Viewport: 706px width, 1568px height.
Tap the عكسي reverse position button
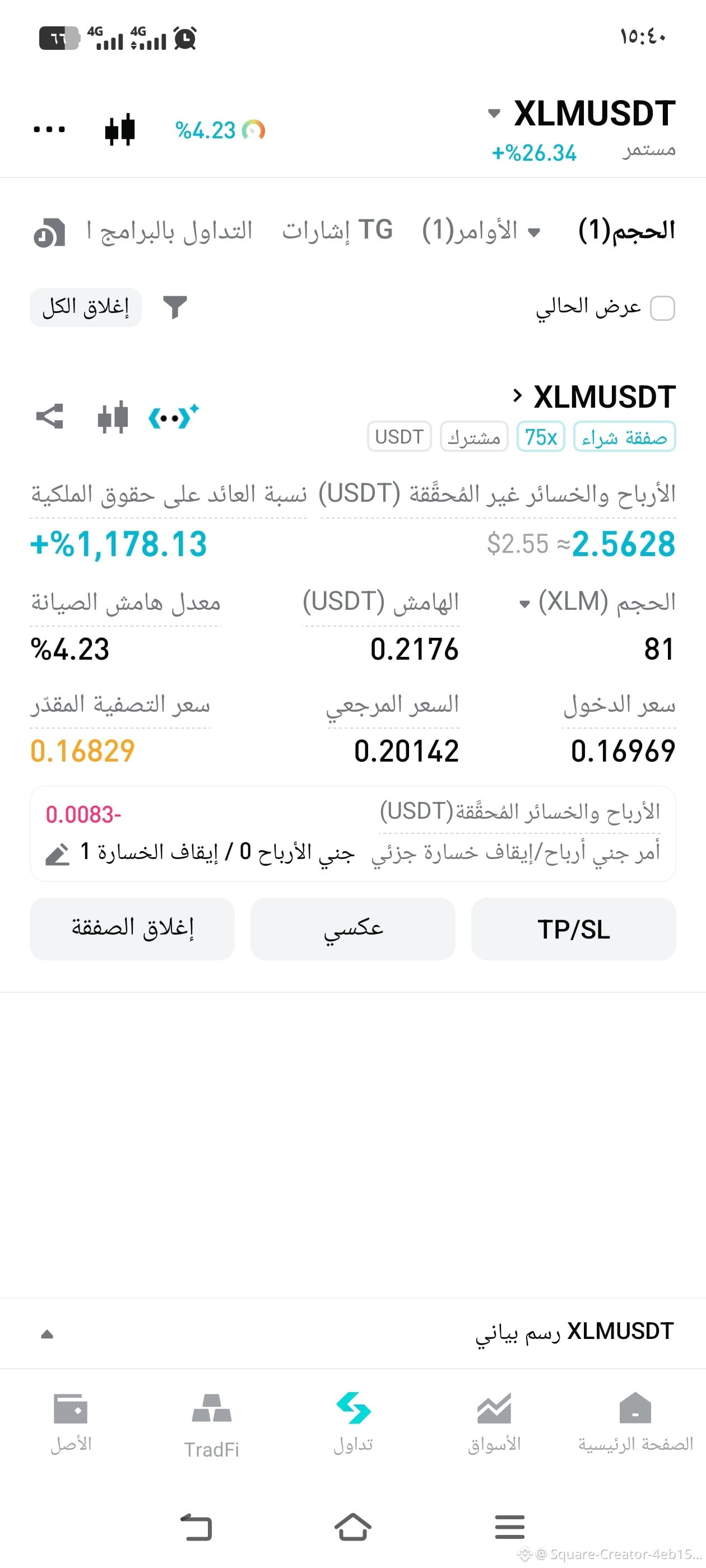pos(352,929)
